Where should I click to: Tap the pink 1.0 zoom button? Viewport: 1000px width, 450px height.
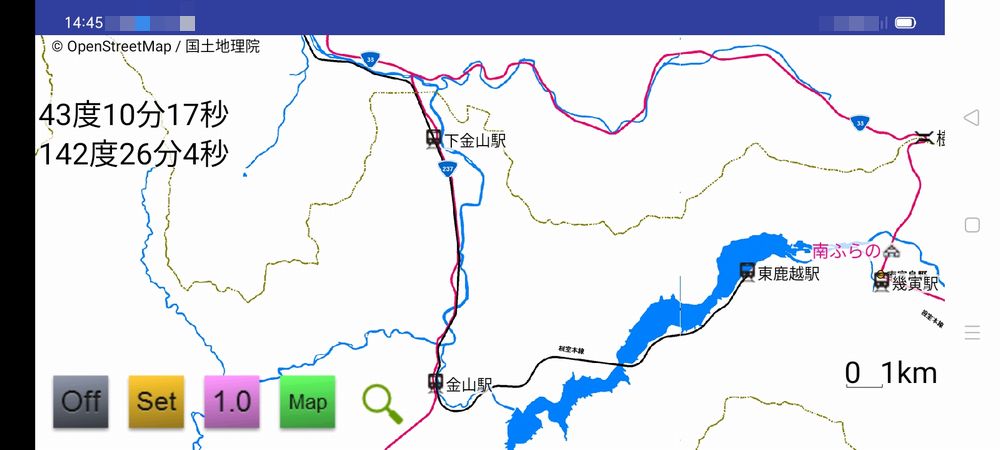pos(232,402)
